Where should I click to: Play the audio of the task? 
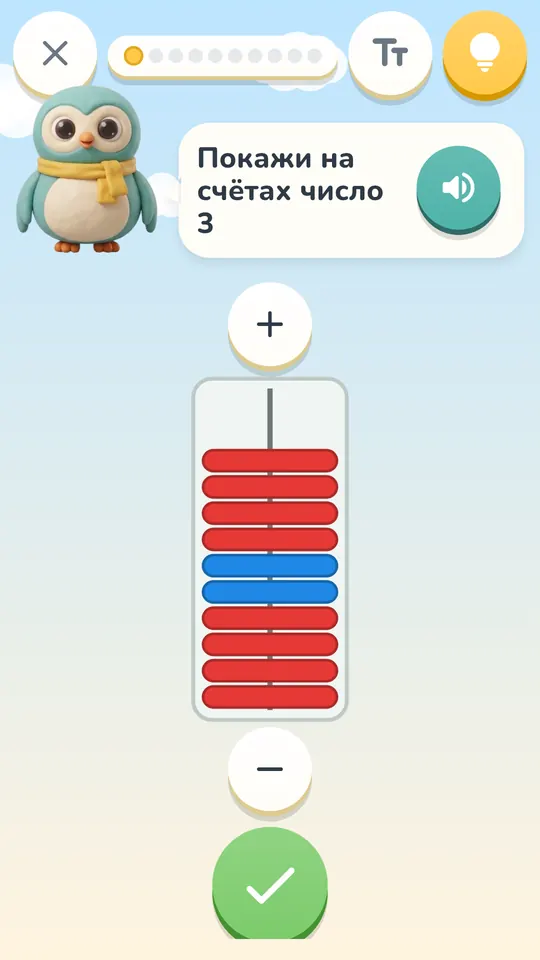(x=458, y=188)
